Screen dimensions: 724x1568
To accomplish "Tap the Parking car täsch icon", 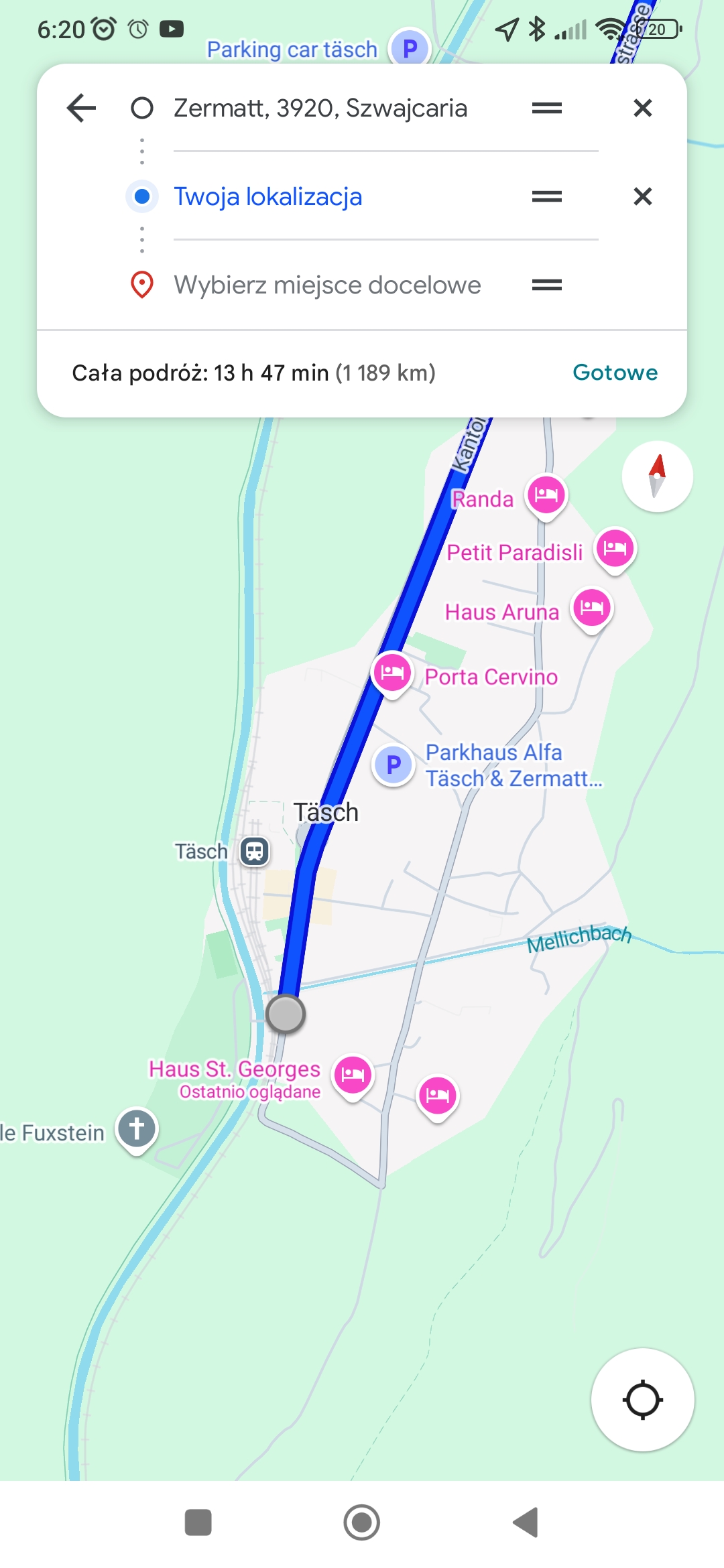I will (x=411, y=48).
